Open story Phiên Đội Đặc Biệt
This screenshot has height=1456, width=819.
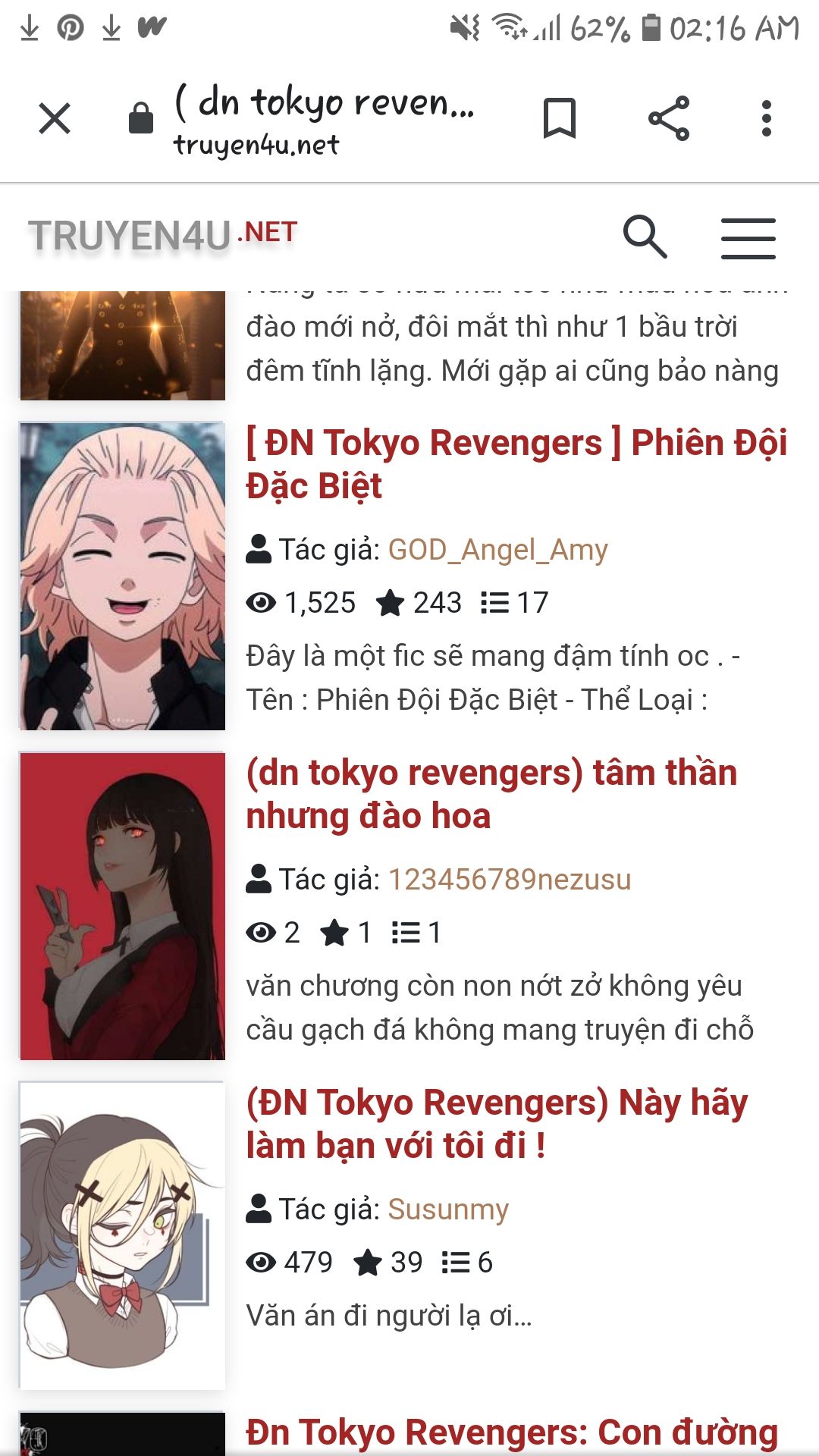[x=516, y=464]
